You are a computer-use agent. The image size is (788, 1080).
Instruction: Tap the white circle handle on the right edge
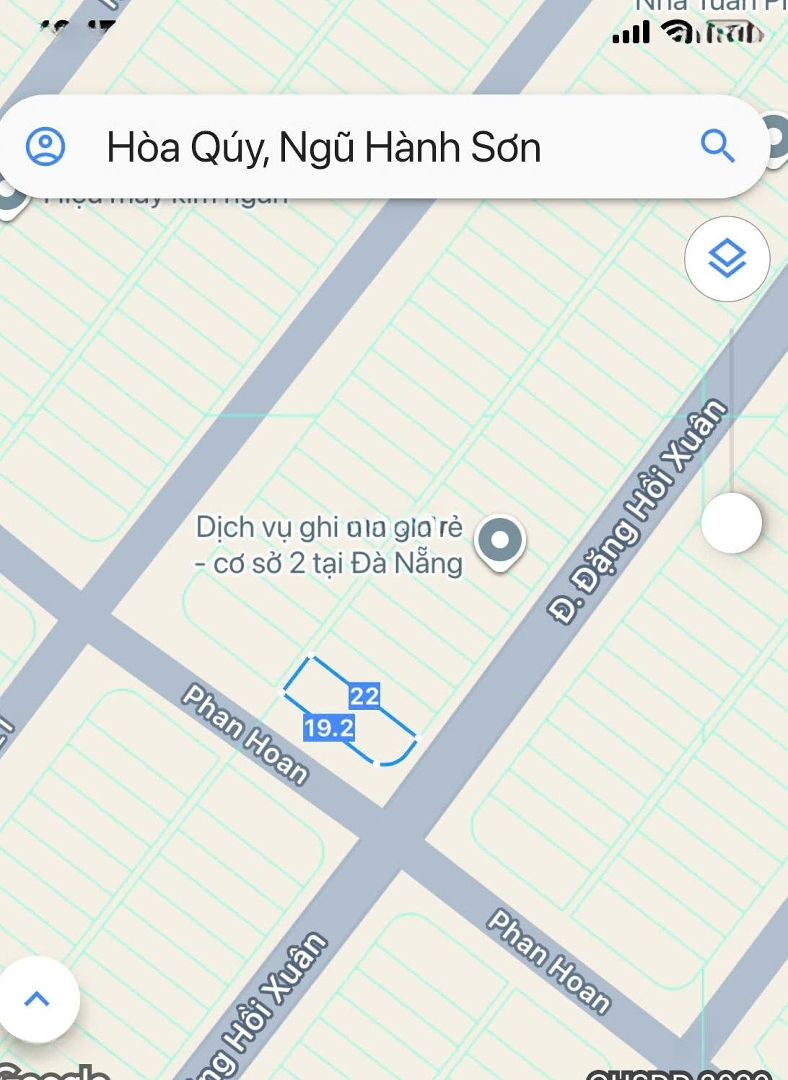pos(730,521)
